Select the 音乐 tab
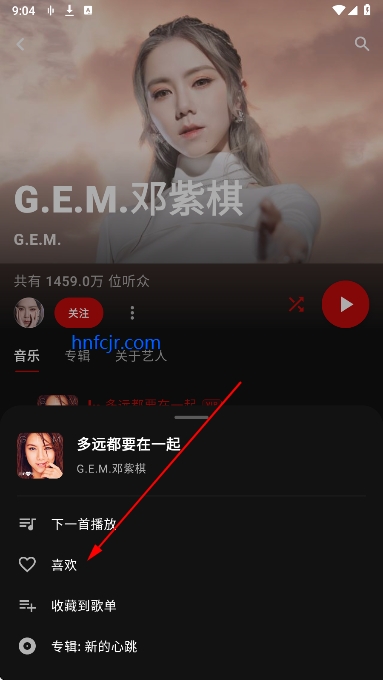The height and width of the screenshot is (680, 383). click(27, 356)
